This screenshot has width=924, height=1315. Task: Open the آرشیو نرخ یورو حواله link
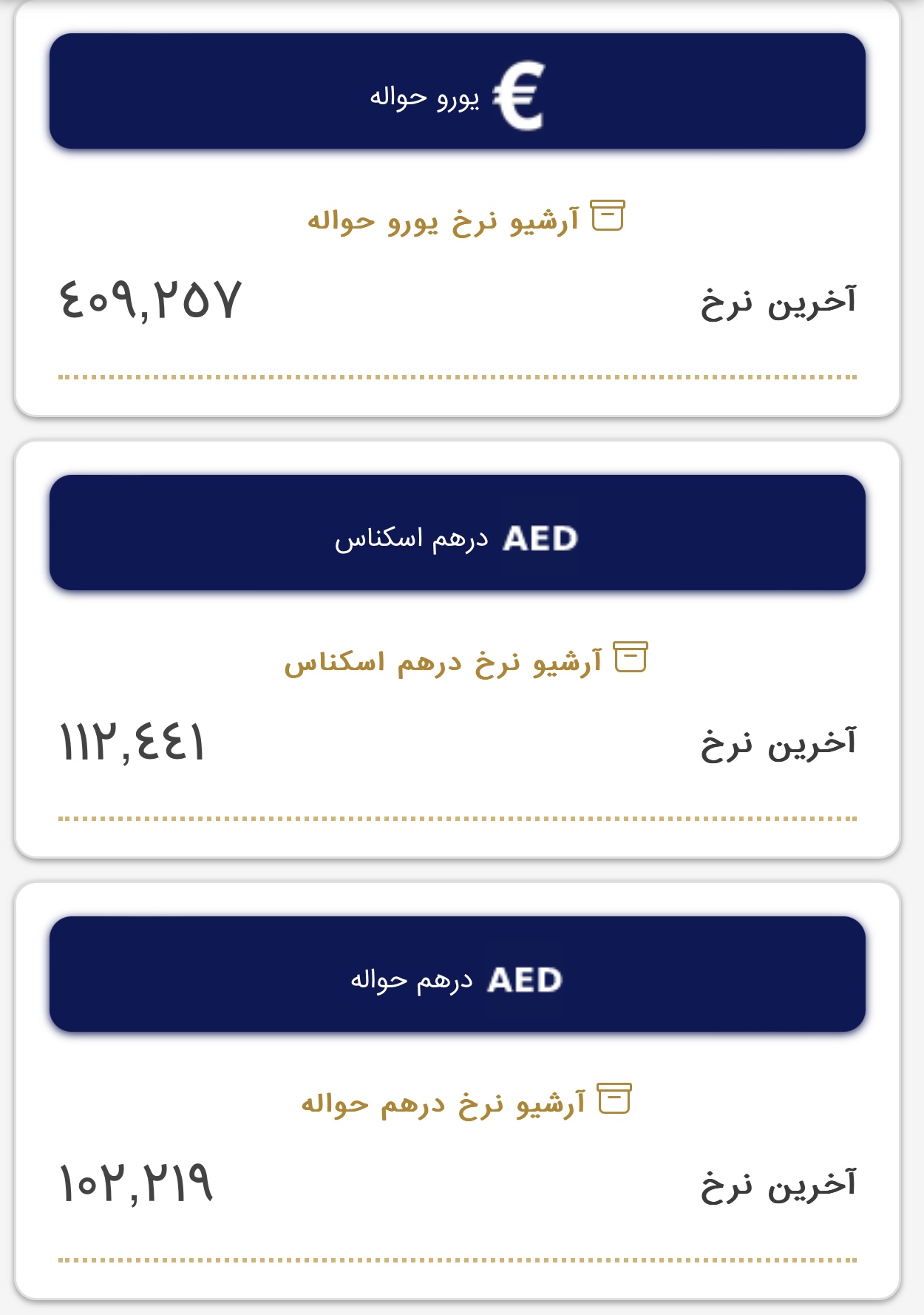point(464,220)
